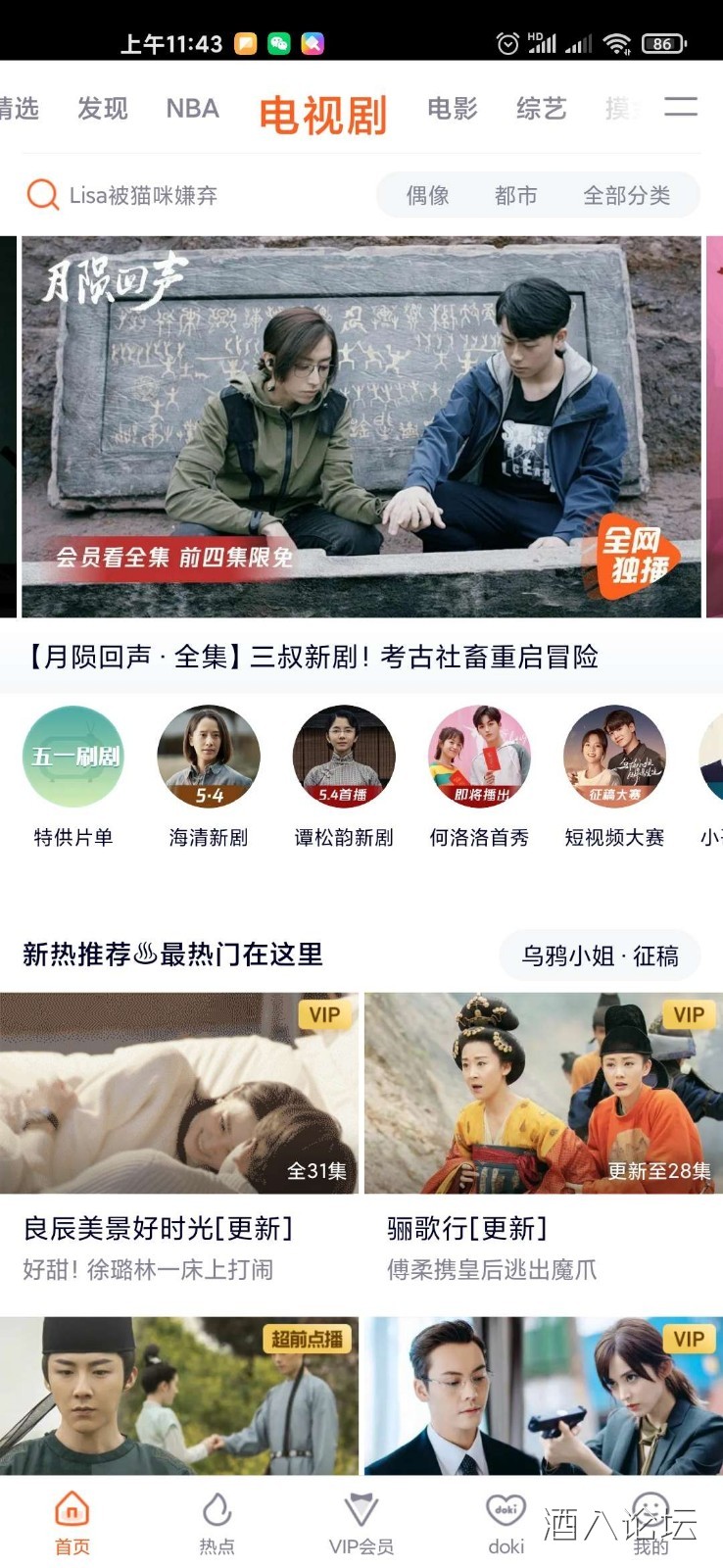Tap the 乌鸦小姐·征稿 chip
The image size is (723, 1568).
coord(600,955)
